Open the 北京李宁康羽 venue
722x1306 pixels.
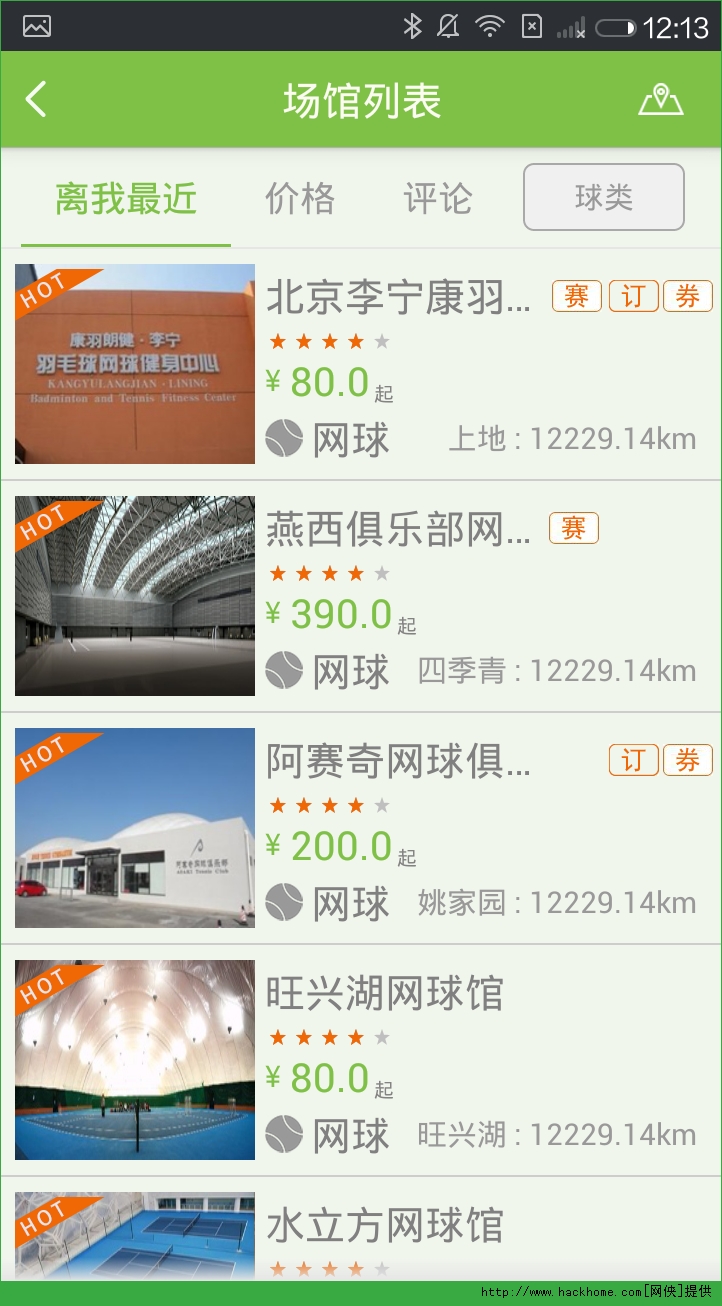398,297
